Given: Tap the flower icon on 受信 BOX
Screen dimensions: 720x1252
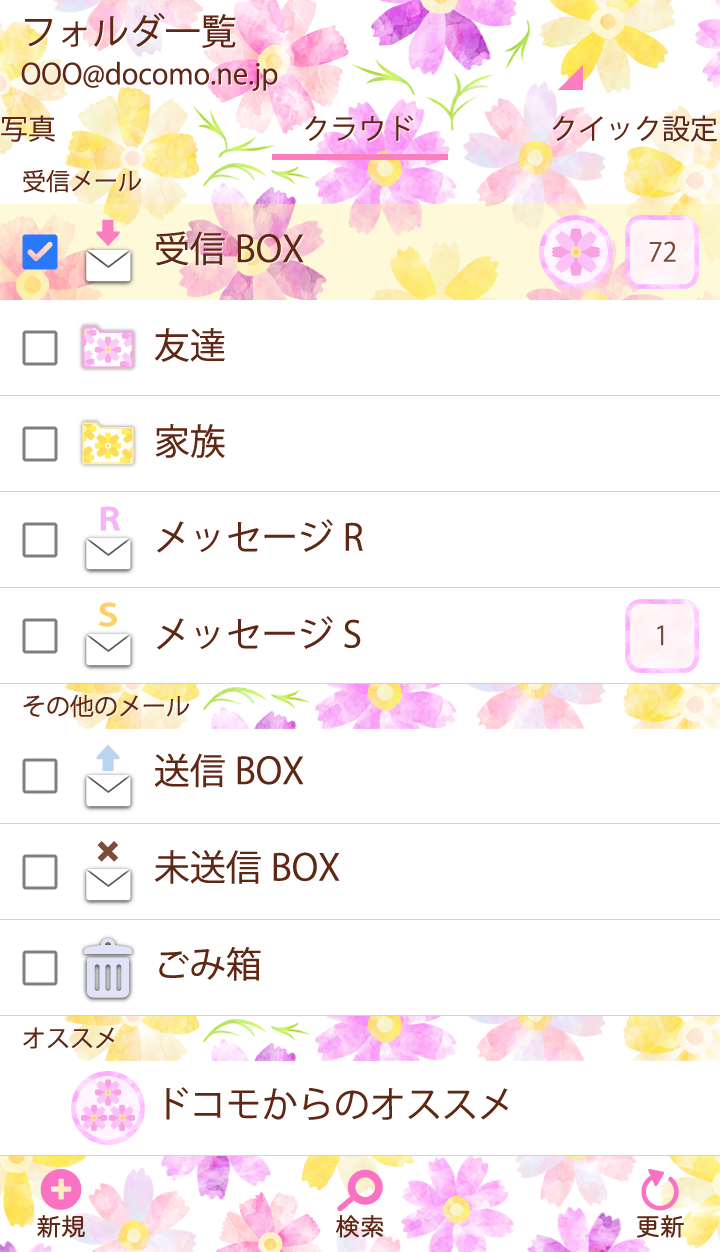Looking at the screenshot, I should tap(575, 251).
